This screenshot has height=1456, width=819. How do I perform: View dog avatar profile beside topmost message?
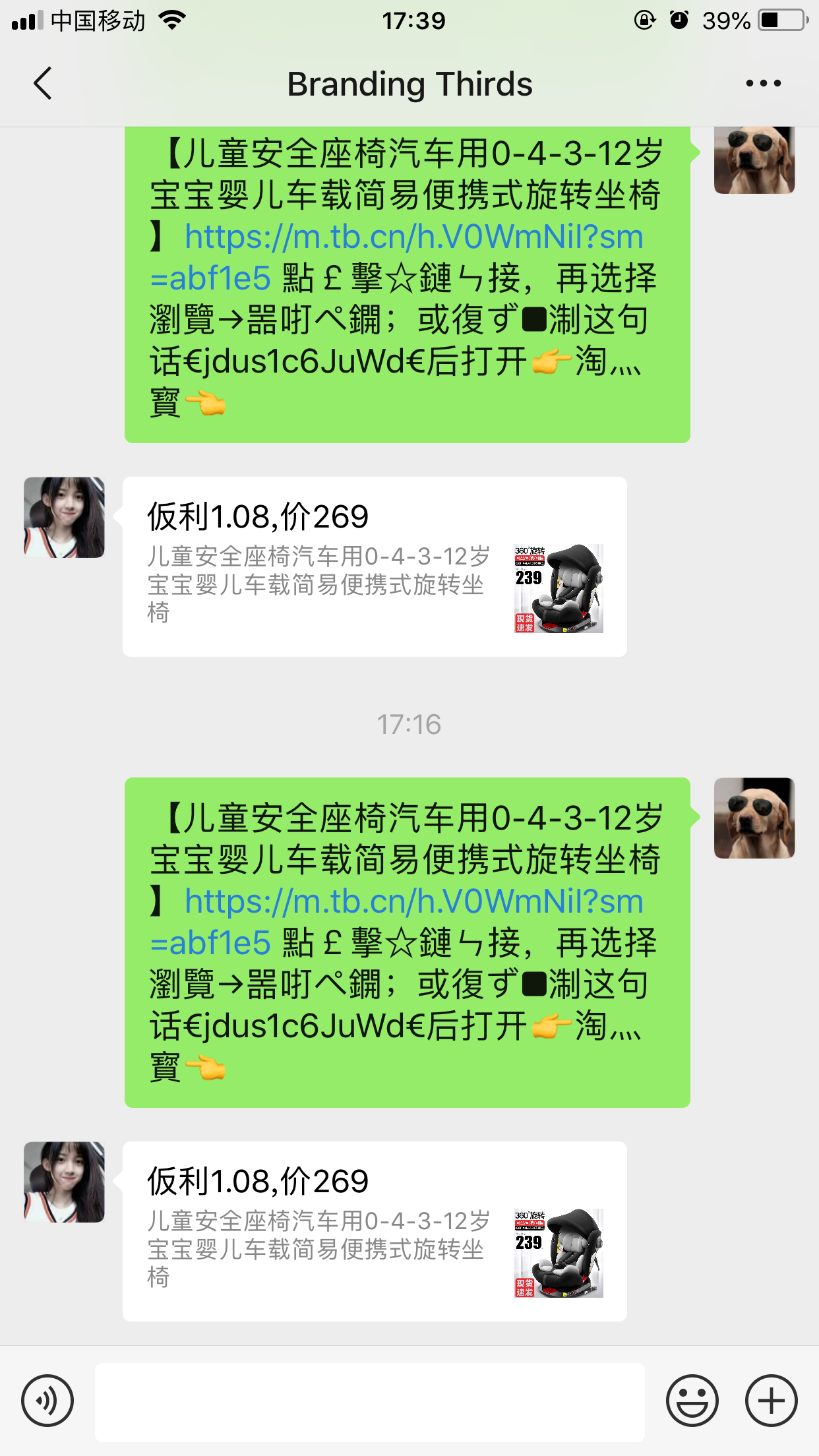[754, 160]
